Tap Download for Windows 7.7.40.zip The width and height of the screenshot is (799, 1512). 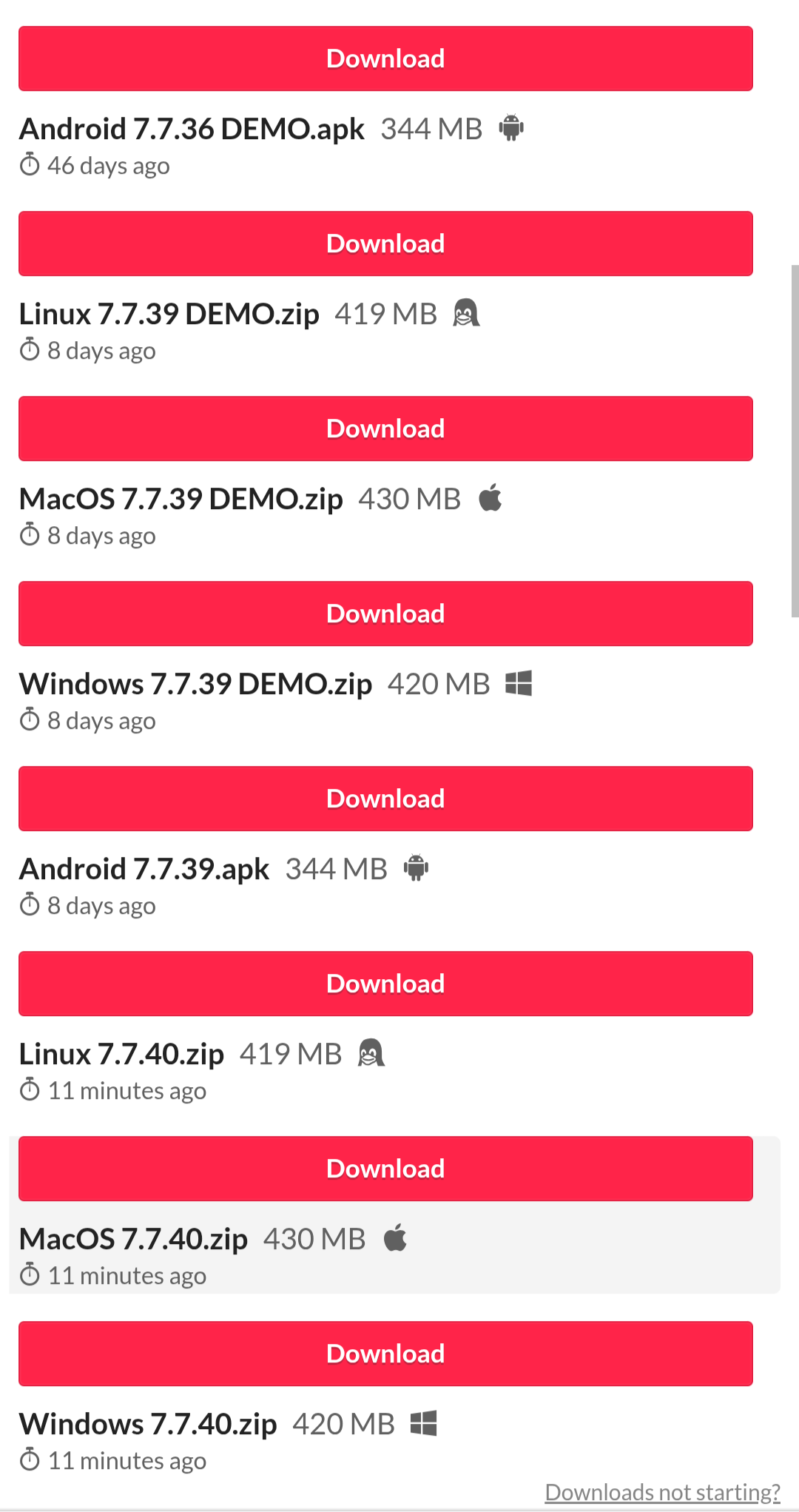click(385, 1354)
